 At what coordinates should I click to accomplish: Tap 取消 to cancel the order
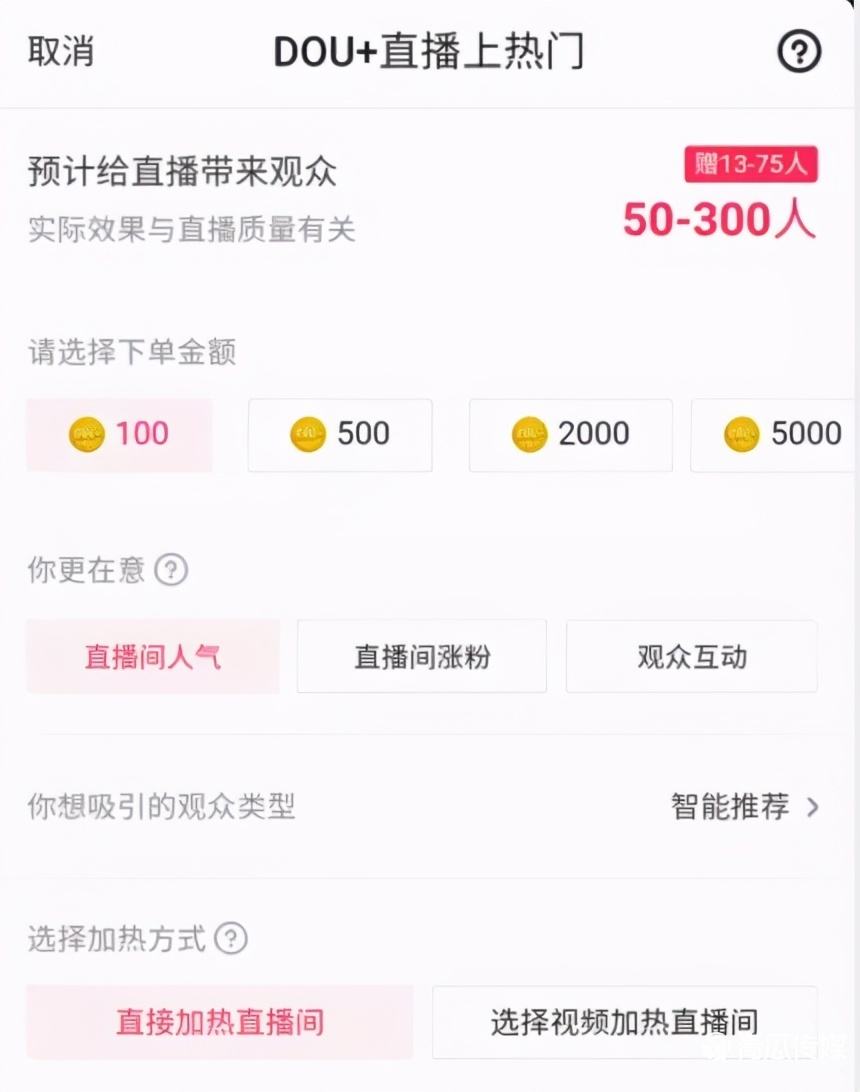60,49
